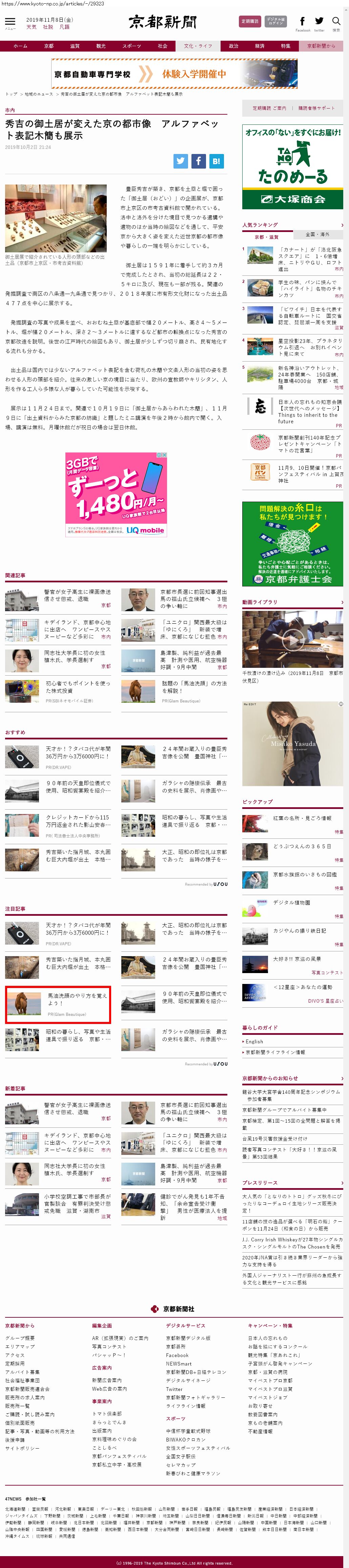
Task: Switch to the 観光 navigation tab
Action: 101,46
